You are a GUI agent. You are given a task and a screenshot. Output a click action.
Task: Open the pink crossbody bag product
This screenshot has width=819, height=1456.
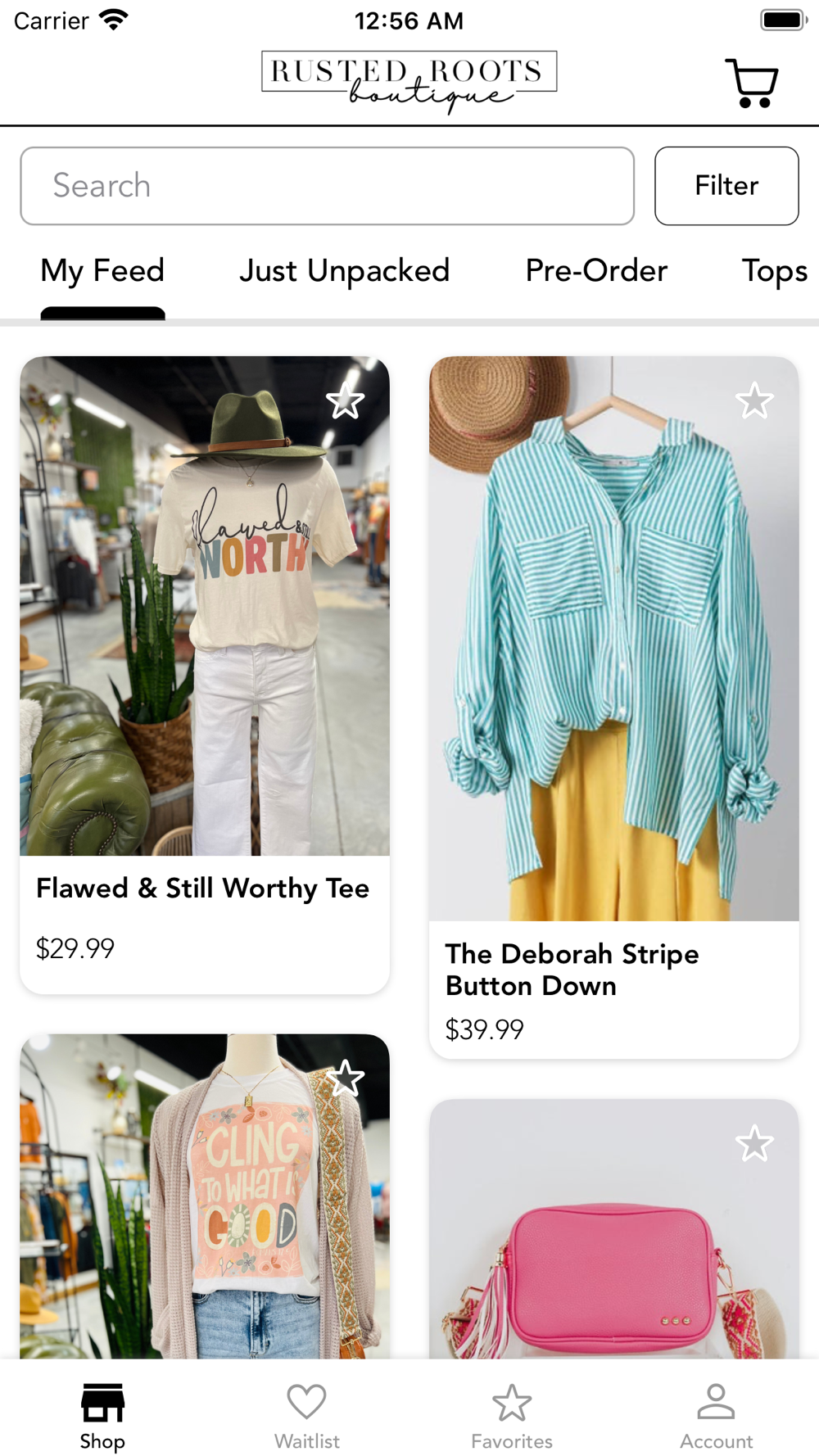point(614,1261)
